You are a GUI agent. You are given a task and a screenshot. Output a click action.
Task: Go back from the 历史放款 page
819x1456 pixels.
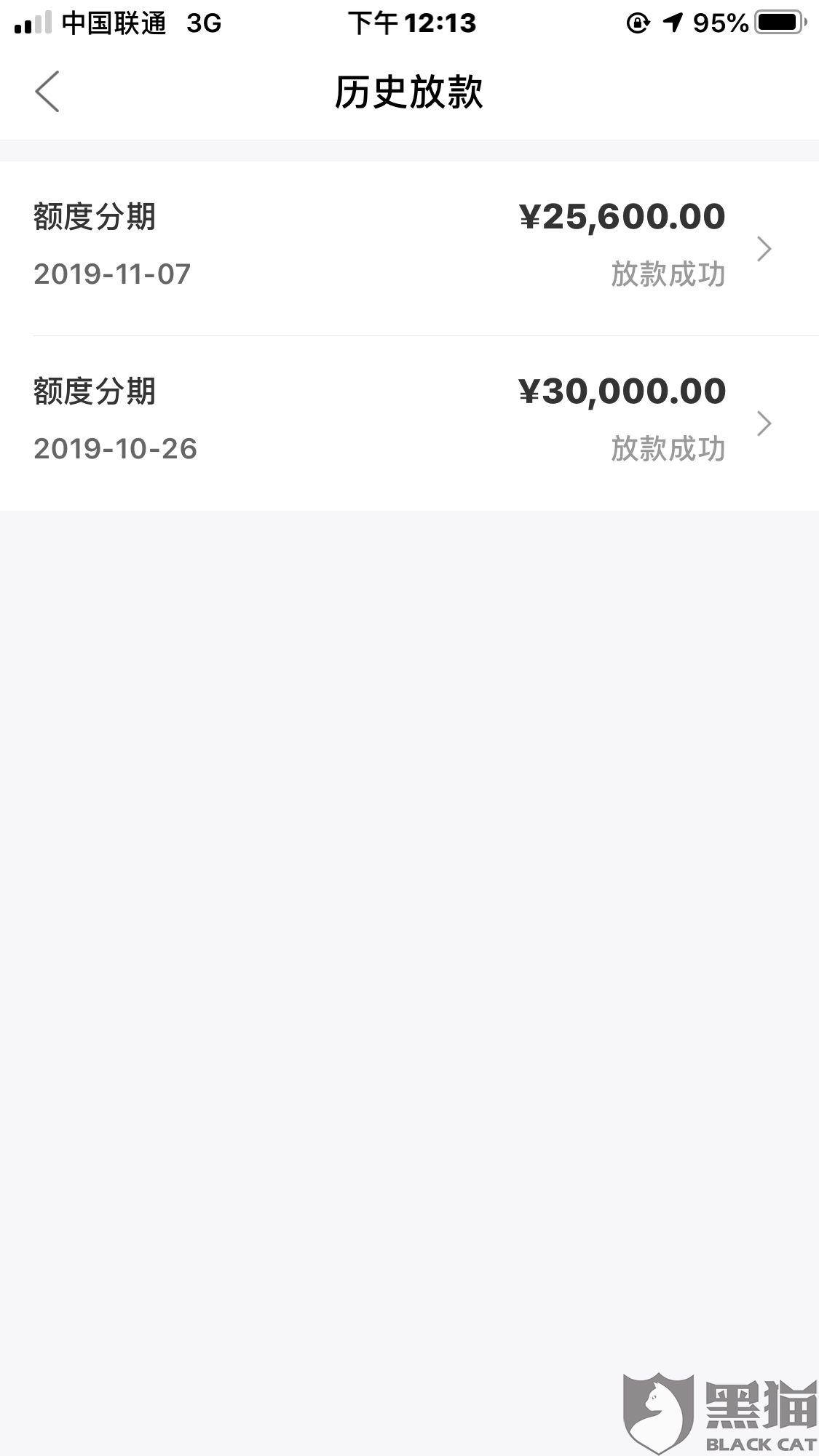[x=47, y=92]
